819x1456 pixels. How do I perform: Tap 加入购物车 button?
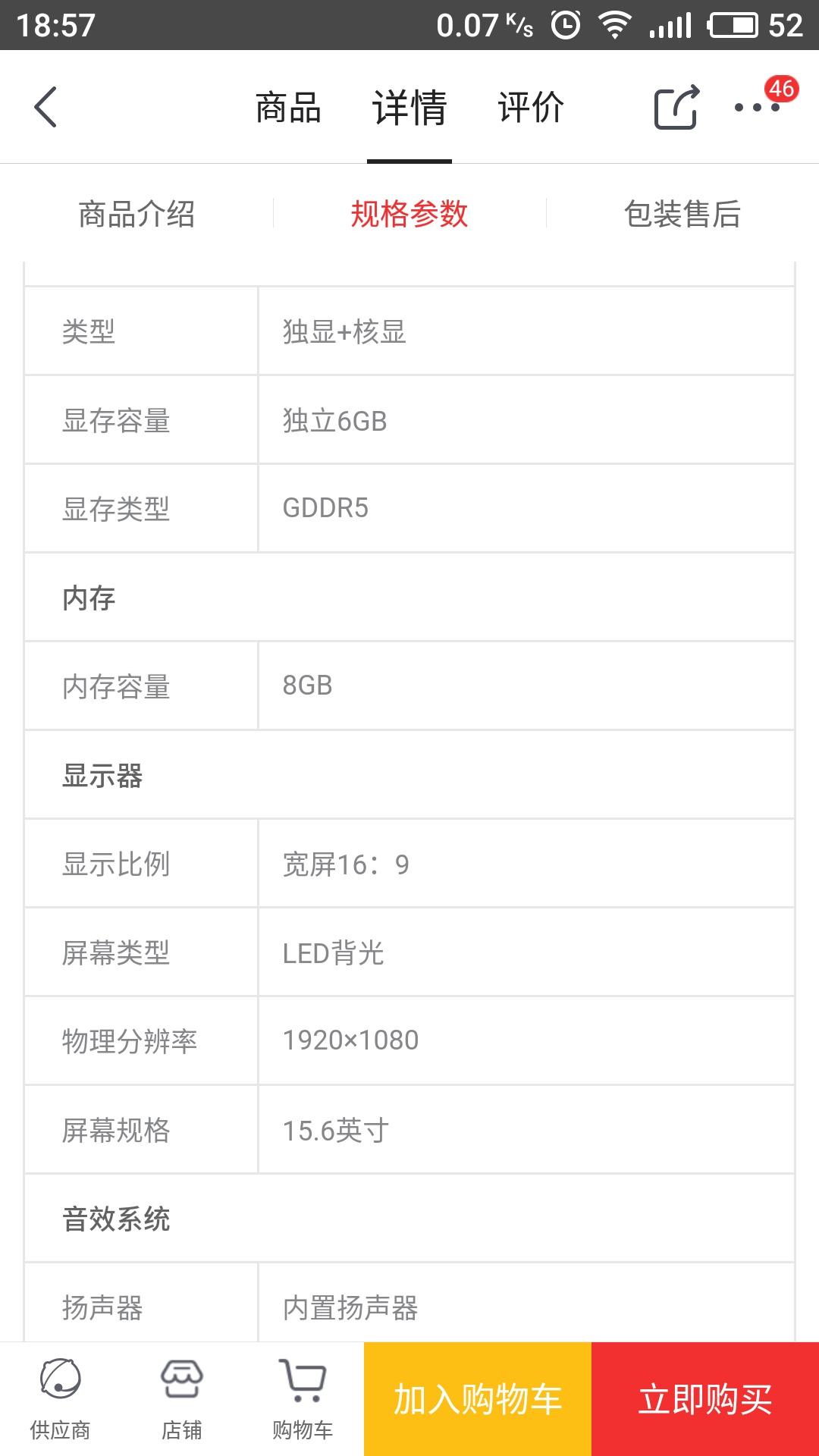tap(478, 1399)
